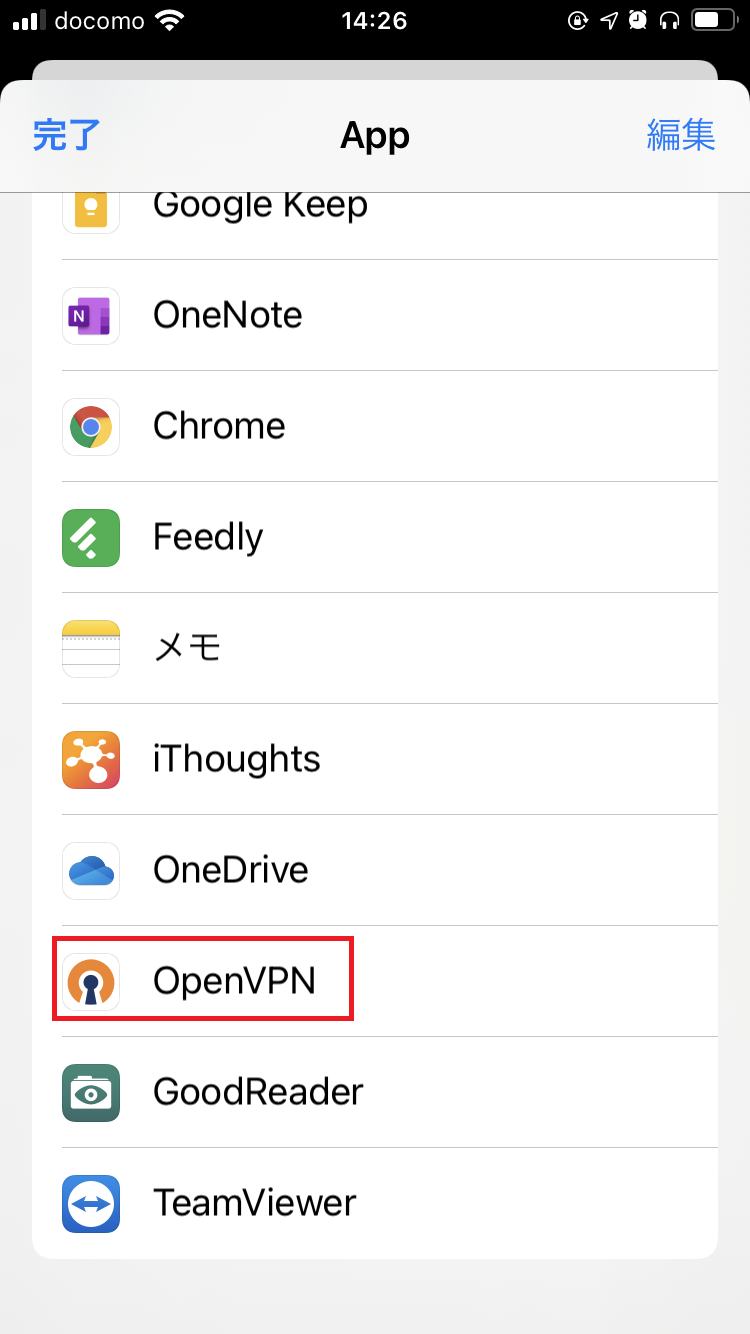The width and height of the screenshot is (750, 1334).
Task: Select the Feedly row
Action: click(208, 537)
